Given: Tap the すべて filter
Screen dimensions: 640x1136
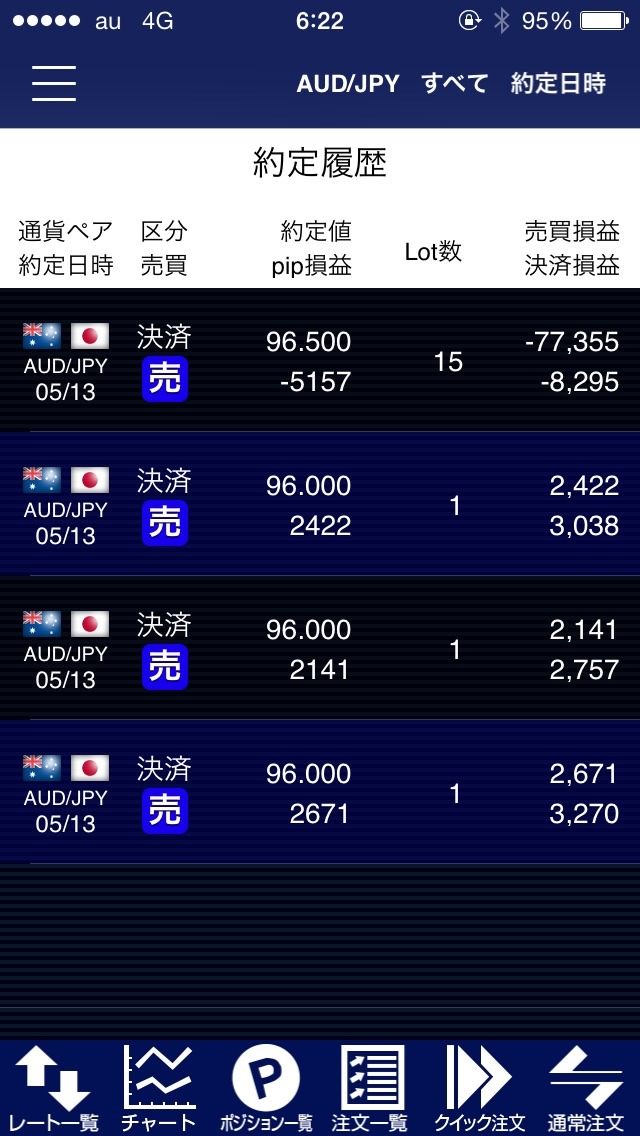Looking at the screenshot, I should click(x=455, y=84).
